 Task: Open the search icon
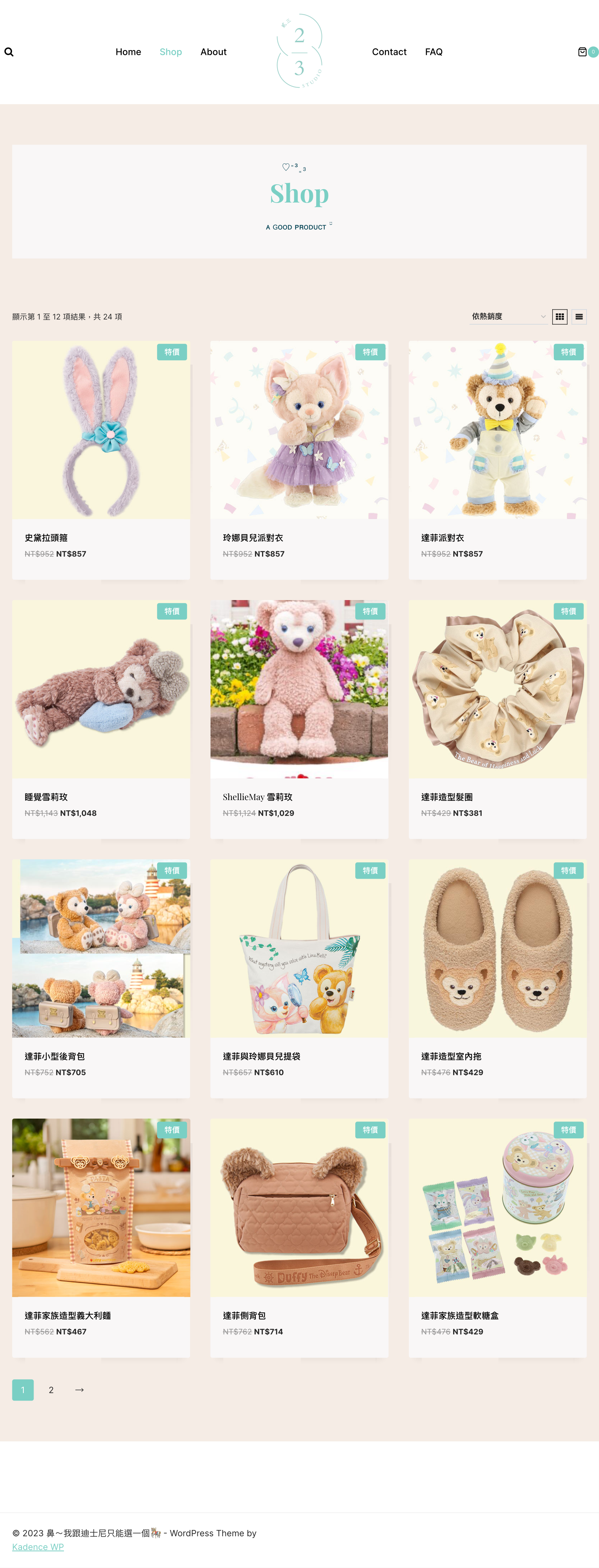pos(9,52)
